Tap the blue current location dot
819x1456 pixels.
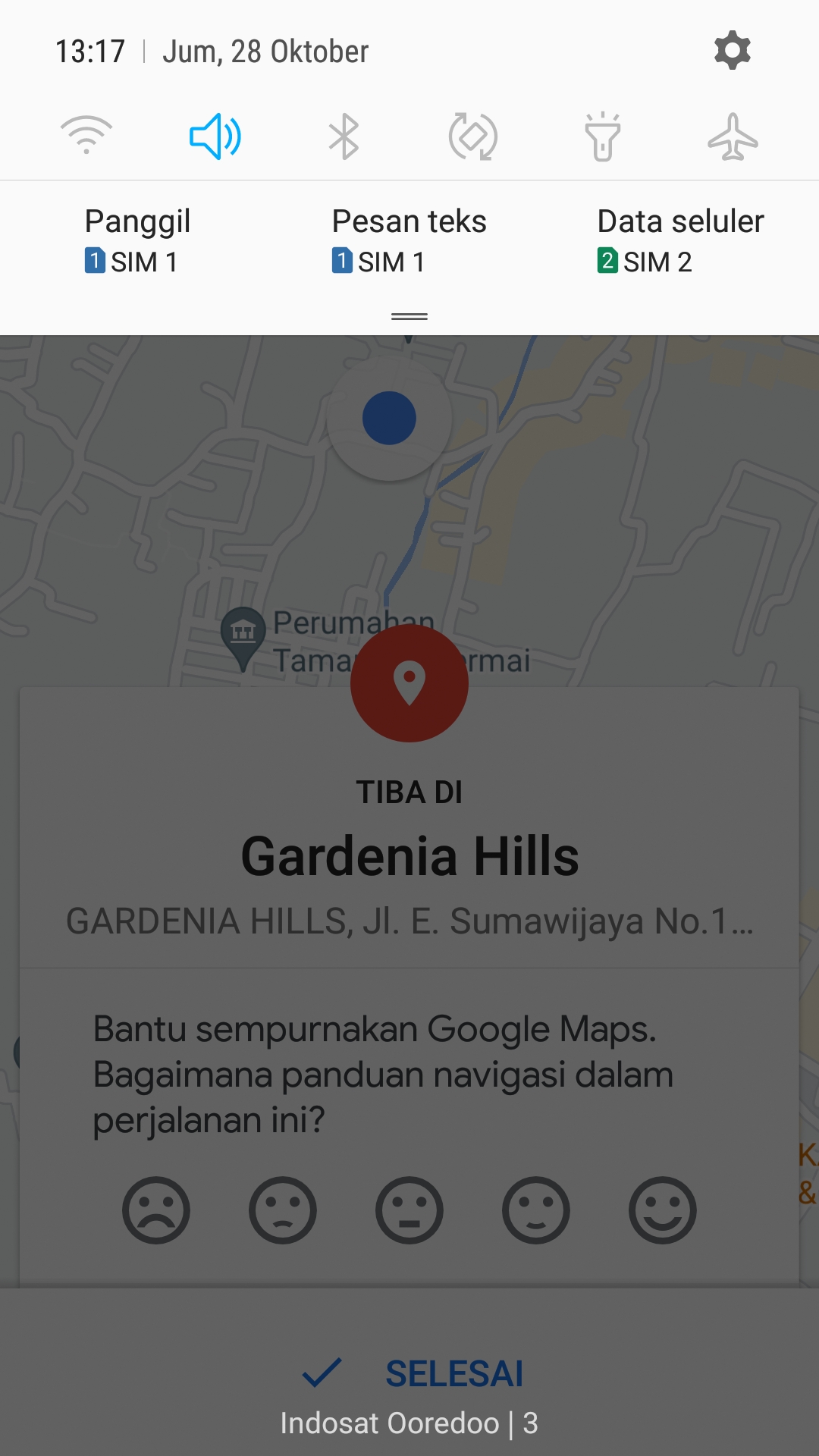tap(388, 418)
